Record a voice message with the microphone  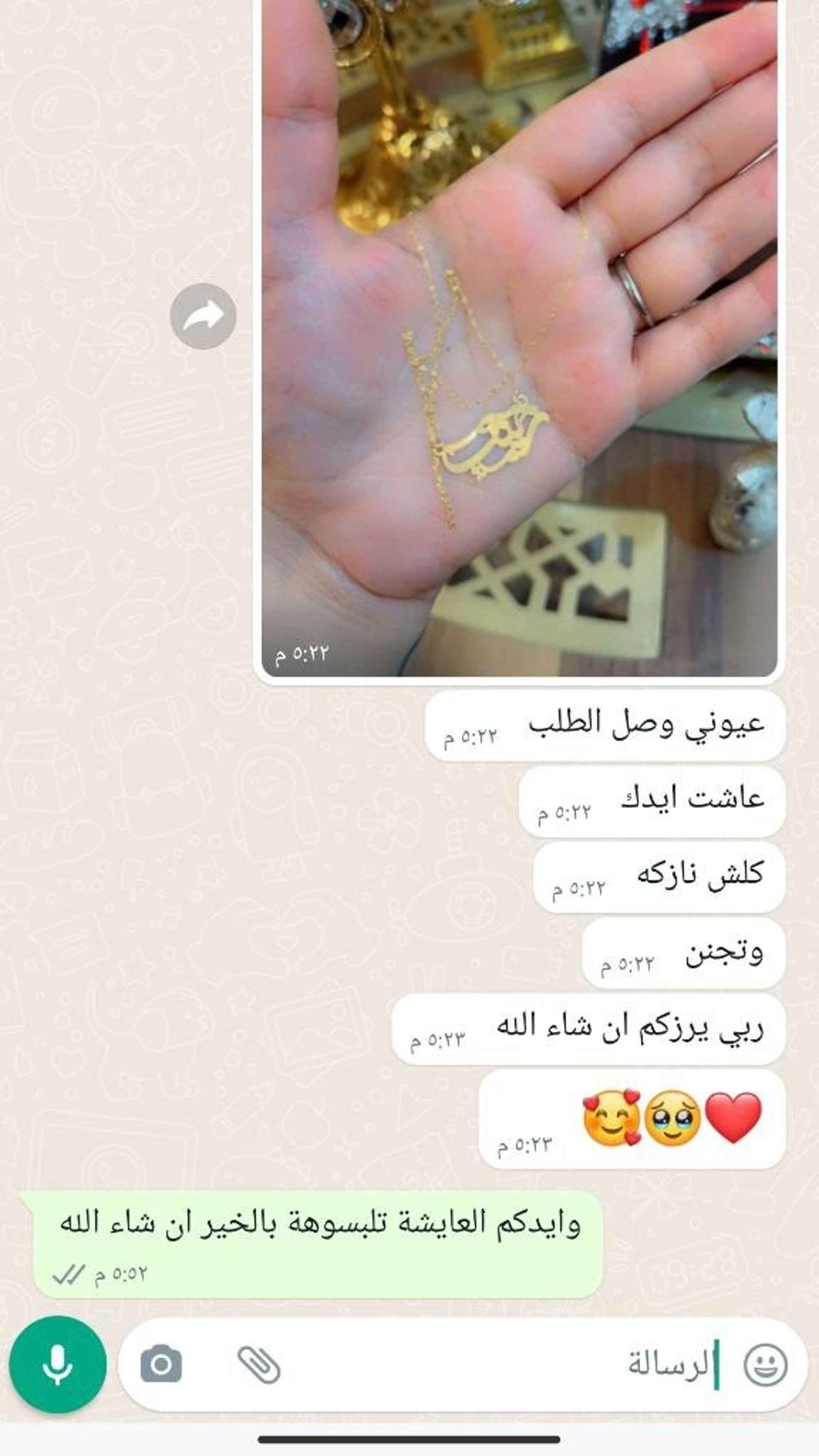(x=58, y=1364)
